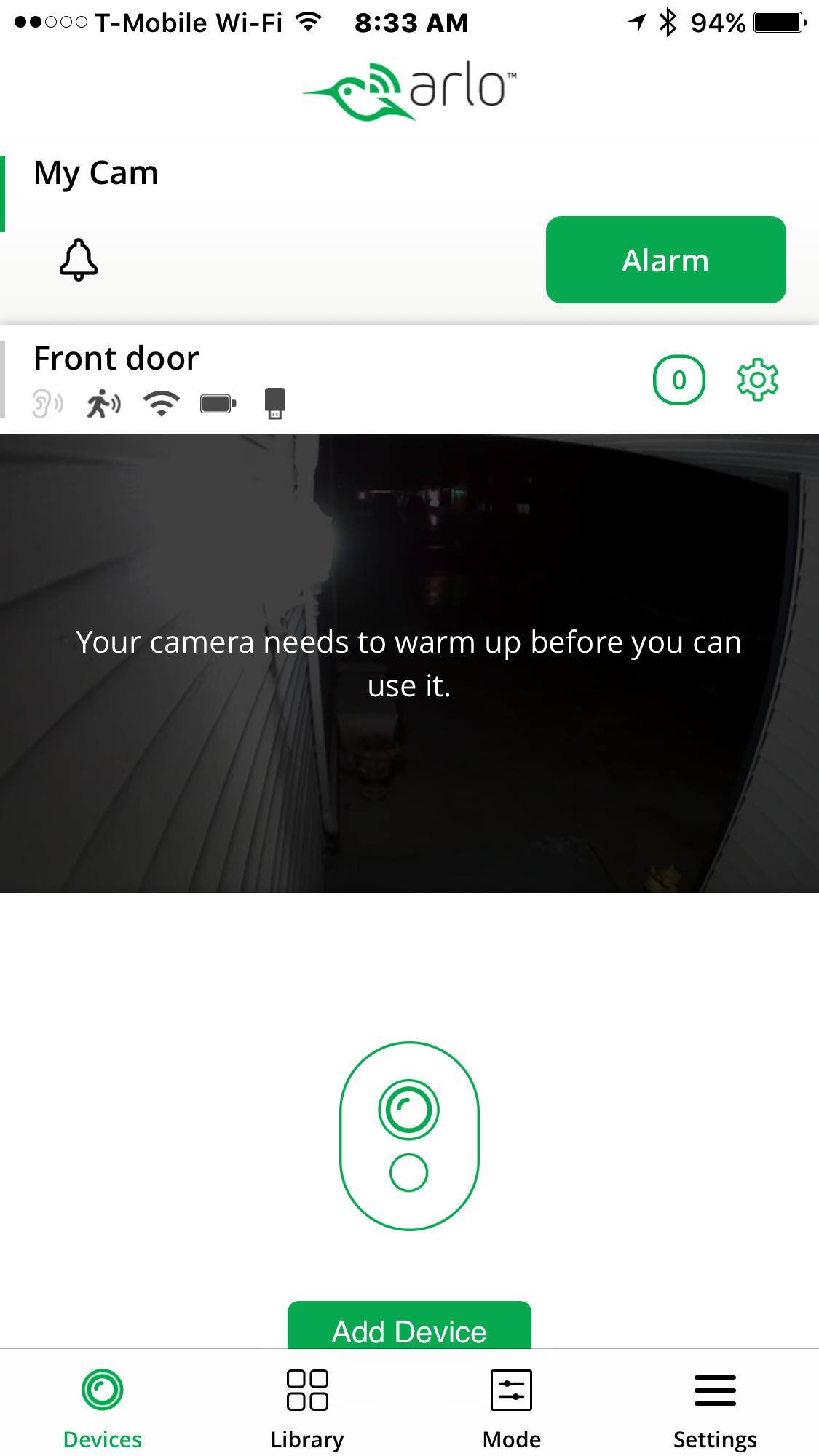Tap the Add Device button
This screenshot has width=819, height=1456.
coord(409,1326)
